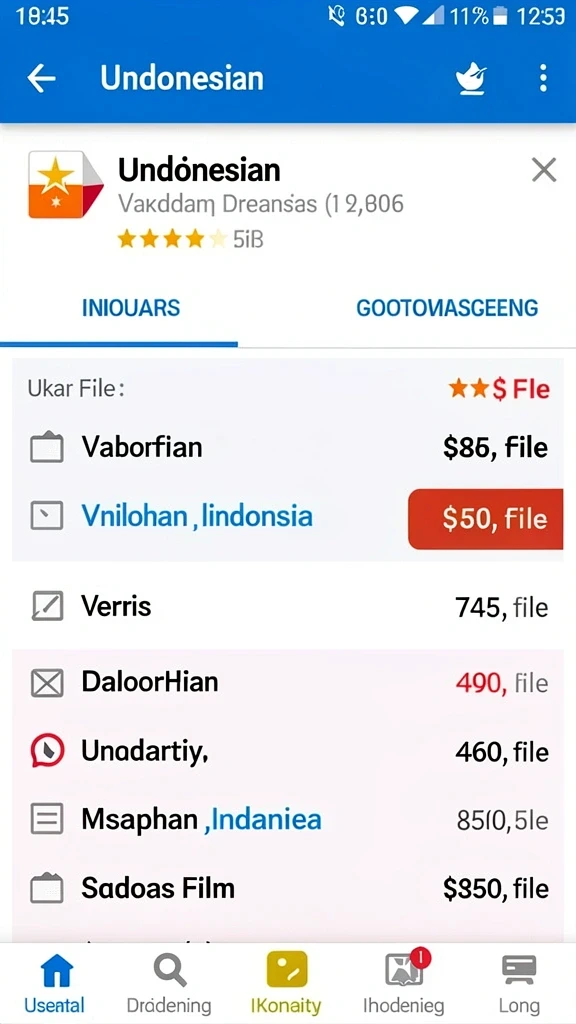Go to the Usental home tab
This screenshot has width=576, height=1024.
point(55,982)
